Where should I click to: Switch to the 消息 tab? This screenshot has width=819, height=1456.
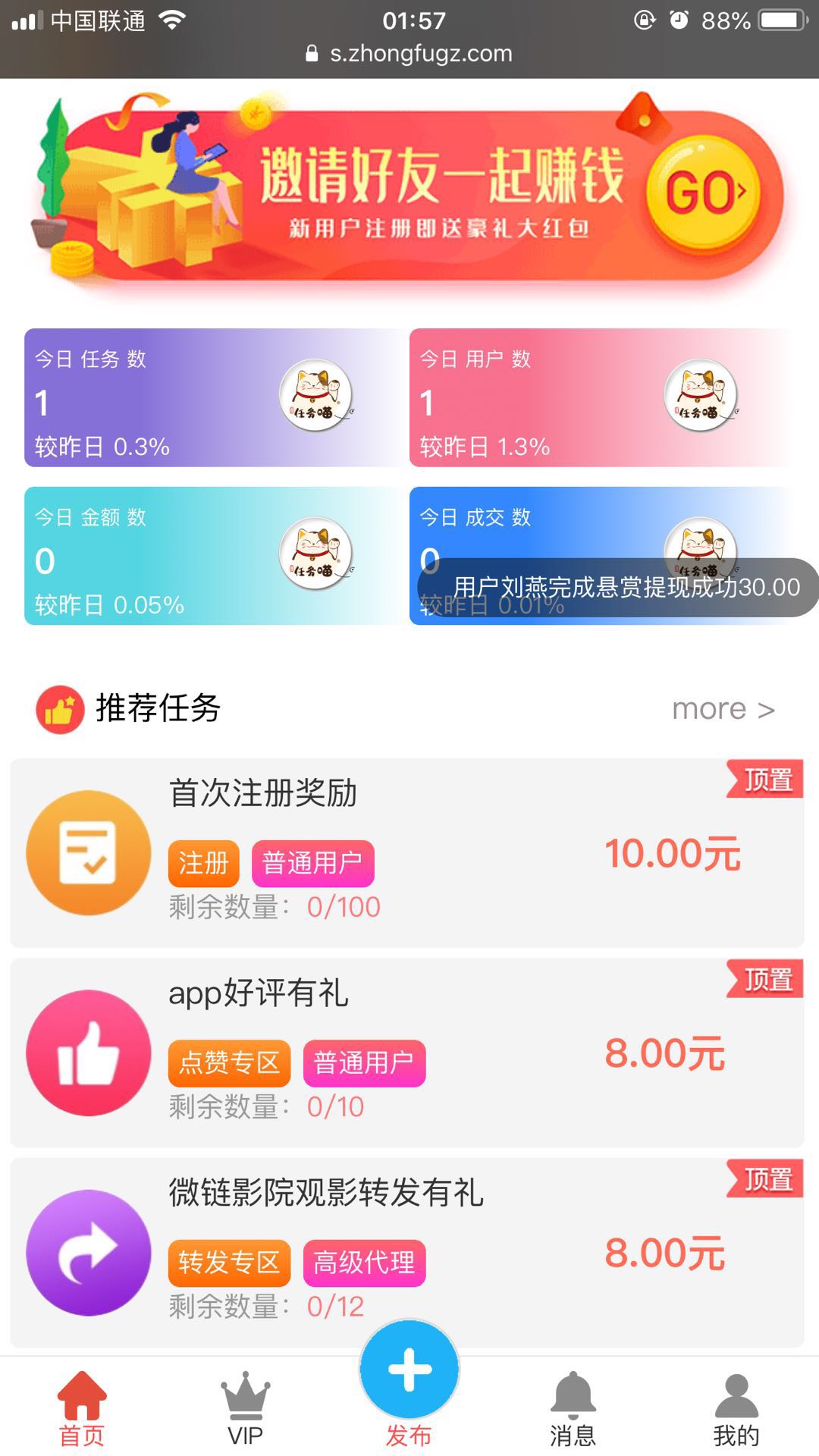pyautogui.click(x=572, y=1429)
